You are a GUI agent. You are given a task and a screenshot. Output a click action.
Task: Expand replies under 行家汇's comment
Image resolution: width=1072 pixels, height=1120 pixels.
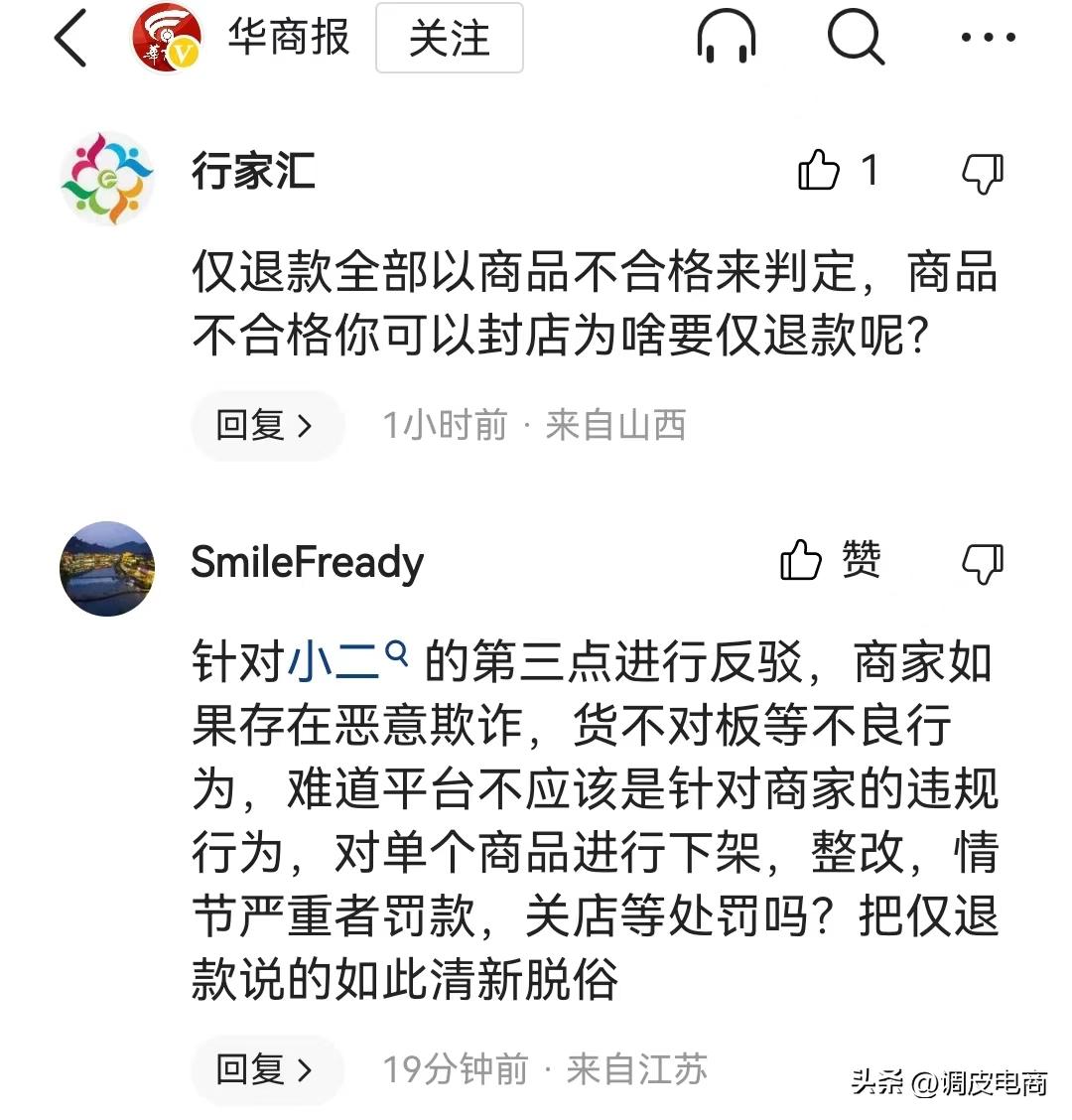coord(266,425)
